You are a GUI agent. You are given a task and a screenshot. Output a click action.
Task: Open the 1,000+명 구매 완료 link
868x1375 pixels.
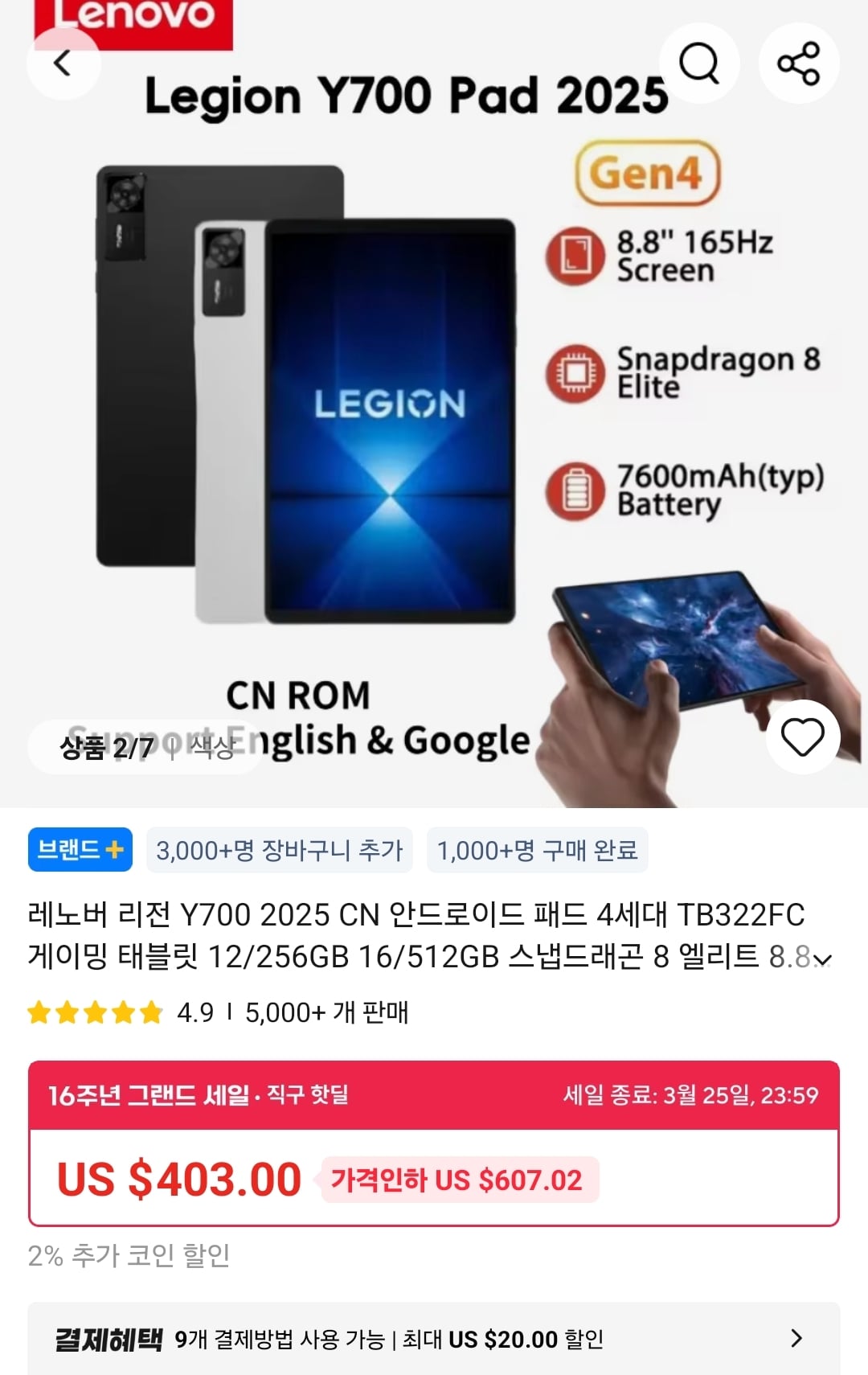pyautogui.click(x=538, y=850)
